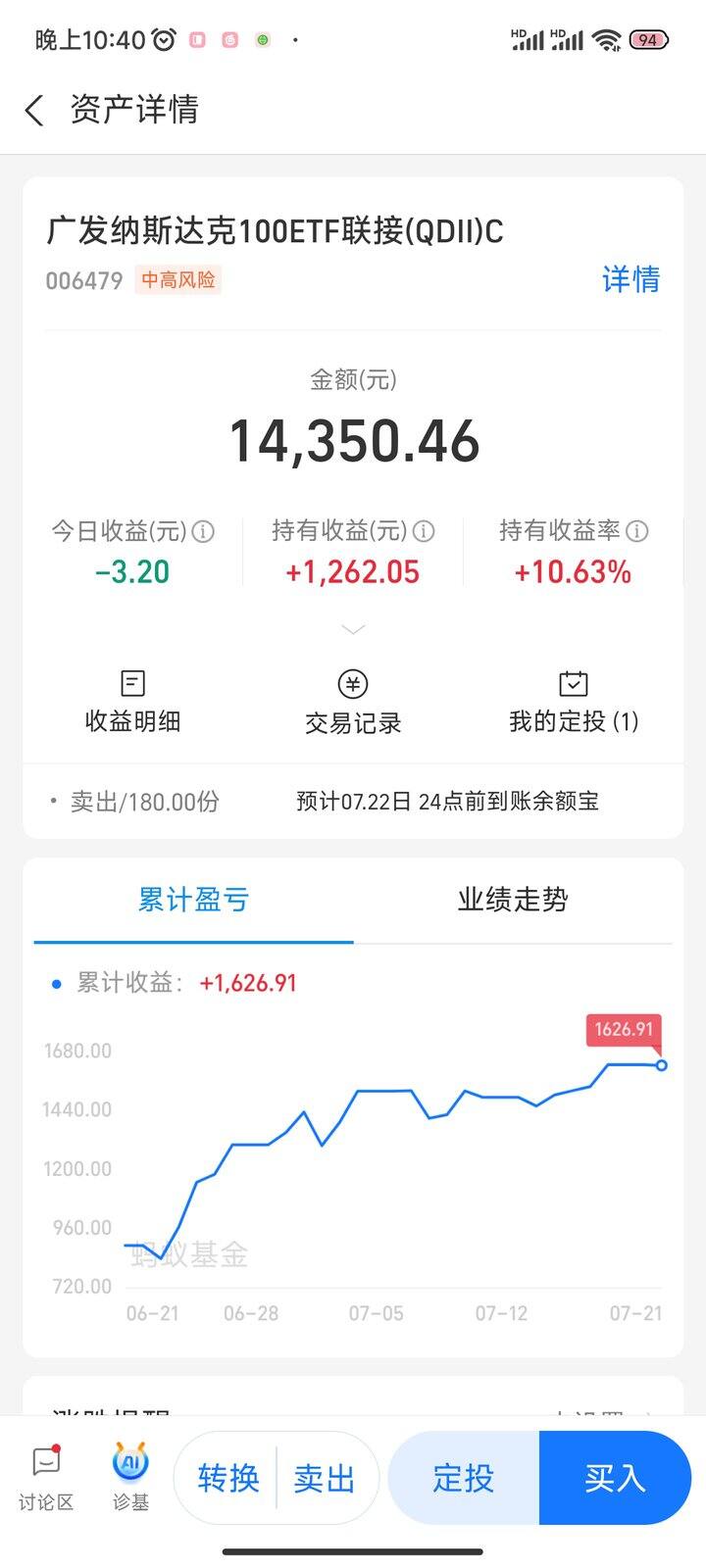Tap info icon beside 持有收益(元)
The height and width of the screenshot is (1568, 706).
[424, 531]
